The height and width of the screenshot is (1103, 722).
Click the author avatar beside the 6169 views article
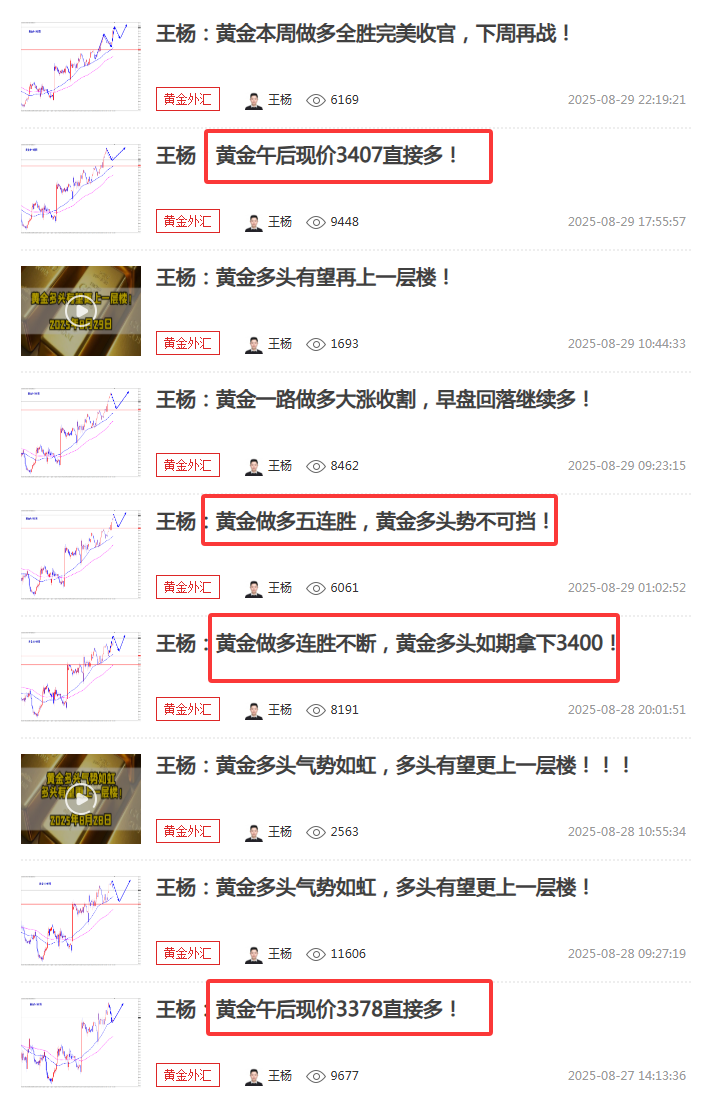[x=252, y=99]
